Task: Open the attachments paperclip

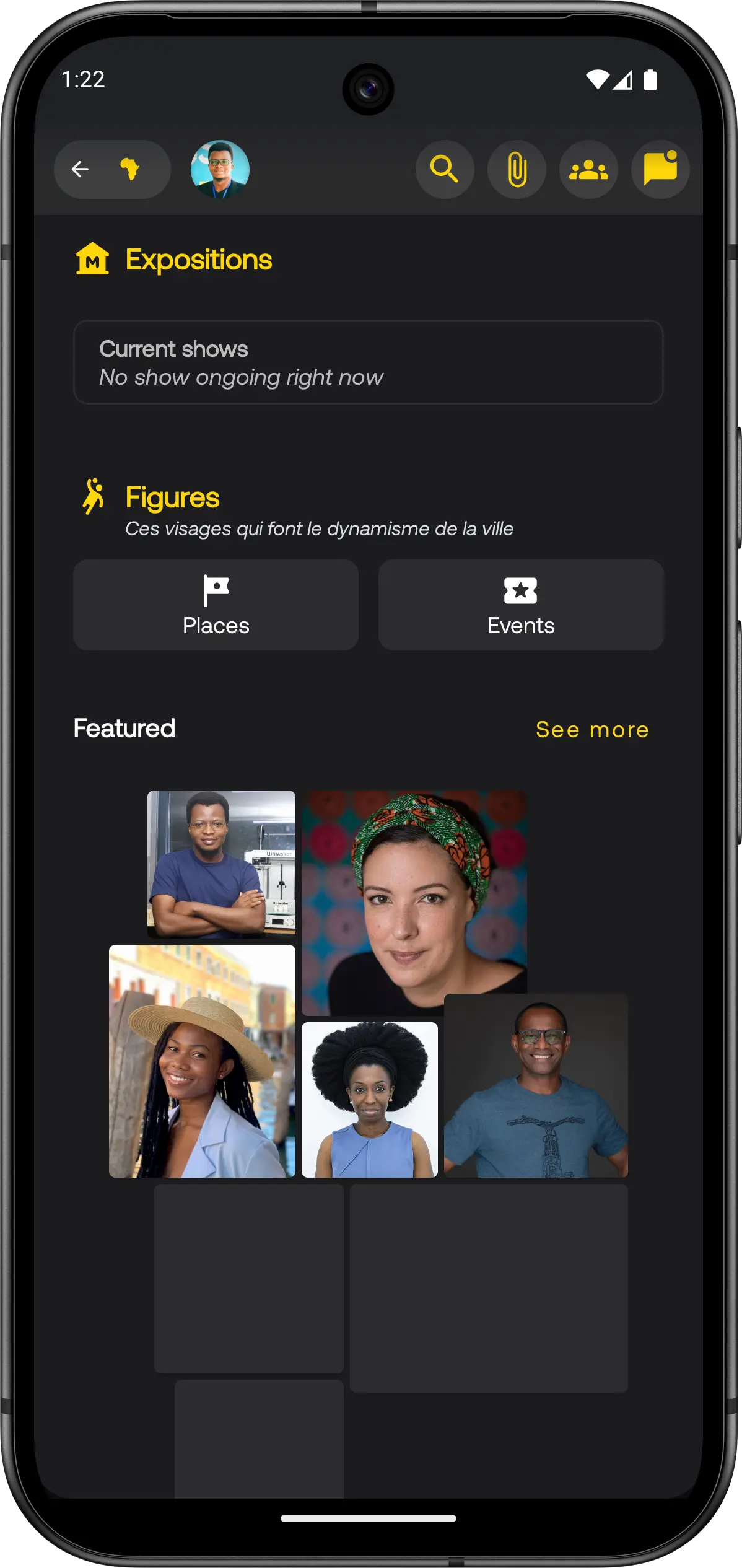Action: [x=517, y=169]
